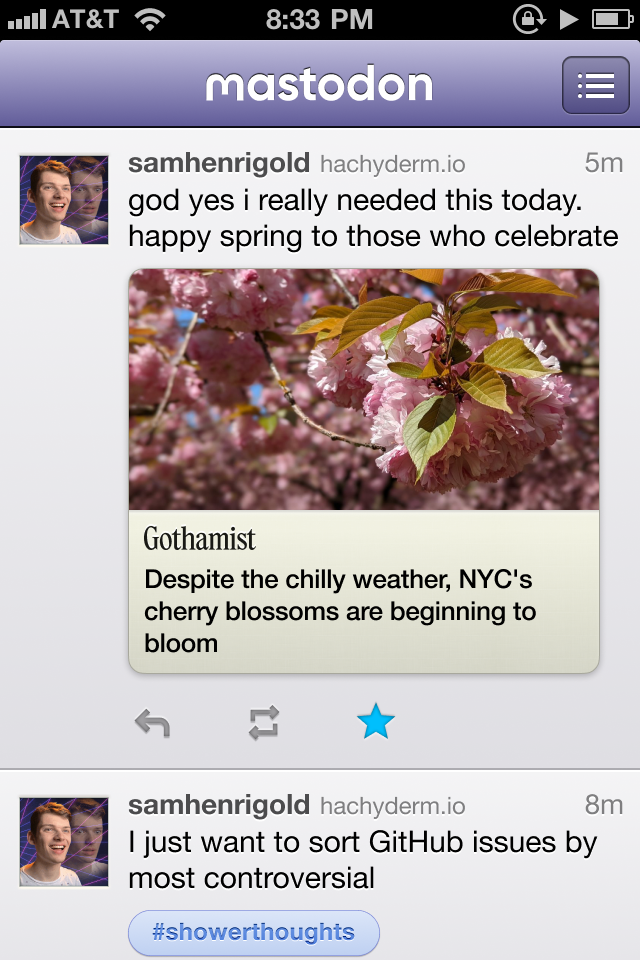640x960 pixels.
Task: Open the Gothamist cherry blossoms article card
Action: click(x=364, y=470)
